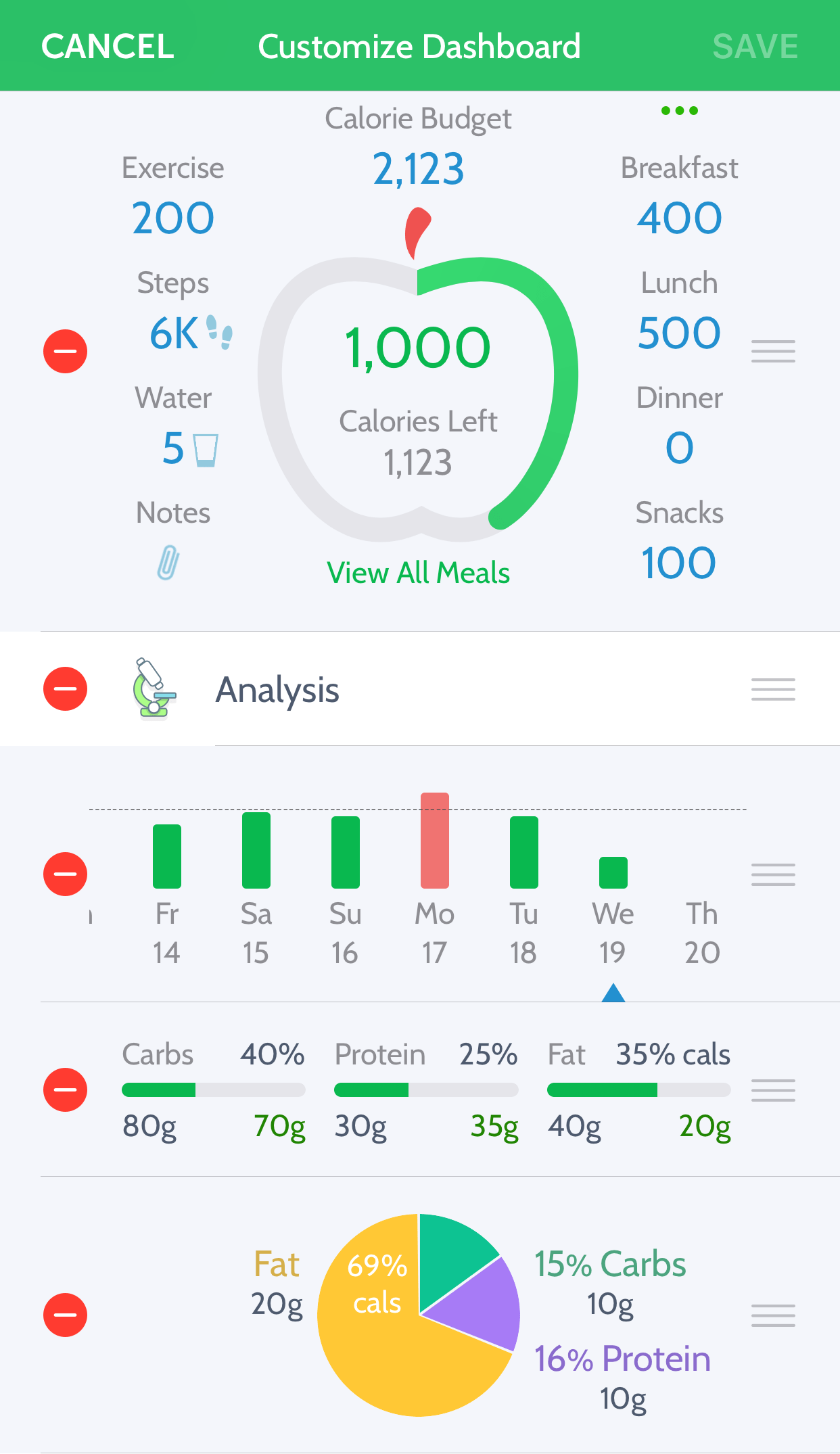Tap CANCEL to discard dashboard changes

[108, 47]
